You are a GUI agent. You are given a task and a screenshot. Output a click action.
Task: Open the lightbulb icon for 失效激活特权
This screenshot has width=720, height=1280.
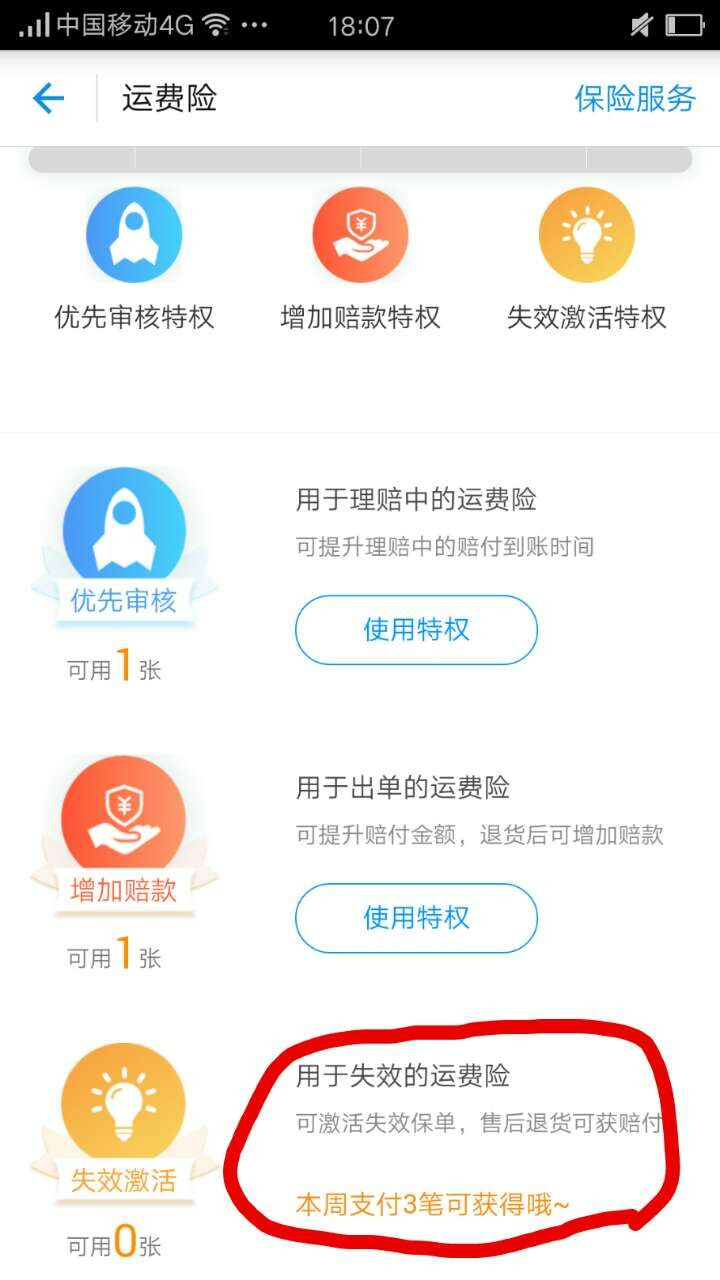(x=586, y=232)
